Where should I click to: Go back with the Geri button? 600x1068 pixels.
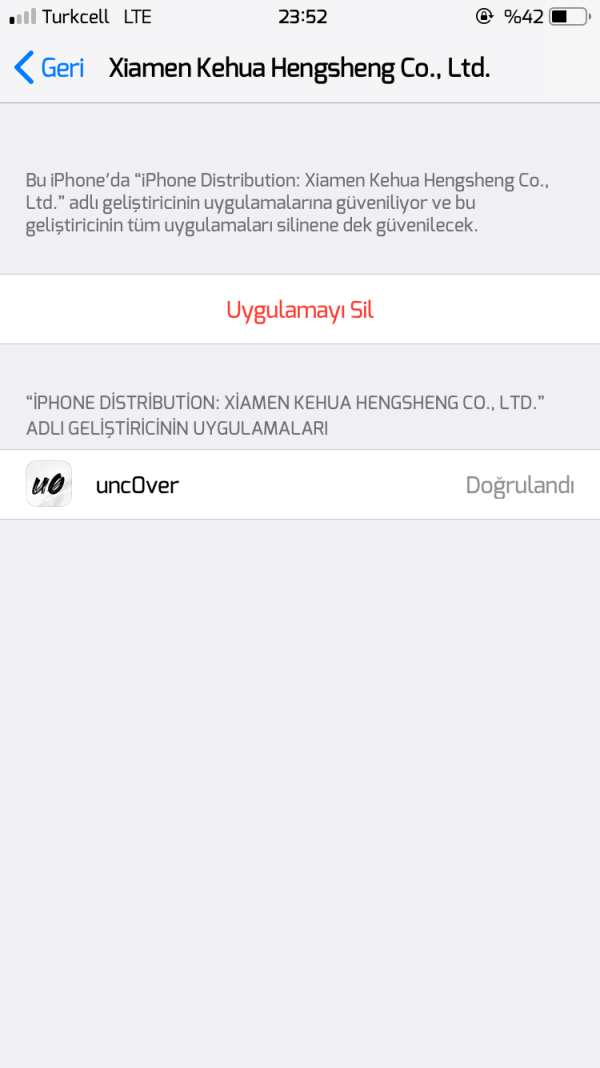coord(48,68)
